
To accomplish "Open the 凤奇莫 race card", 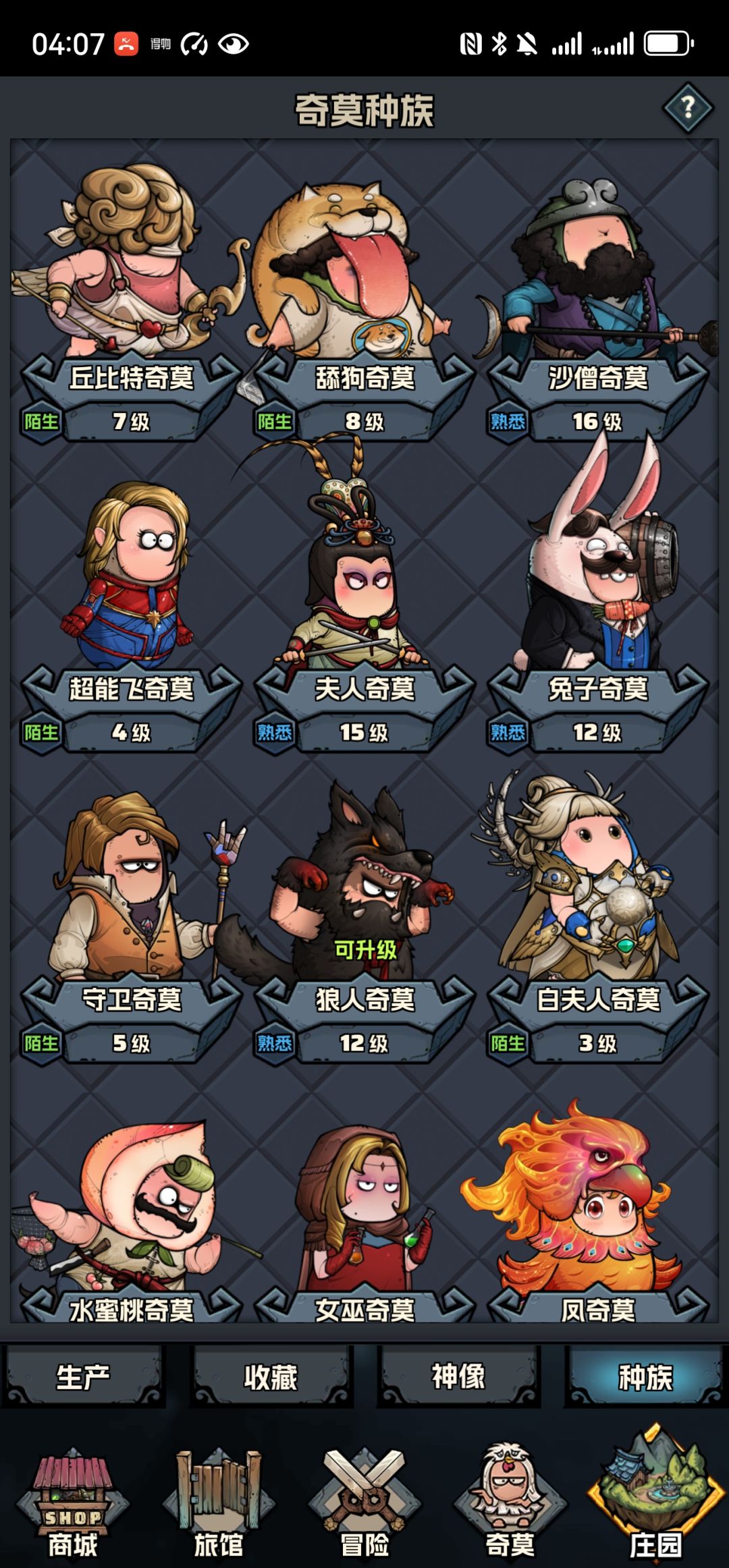I will point(598,1214).
